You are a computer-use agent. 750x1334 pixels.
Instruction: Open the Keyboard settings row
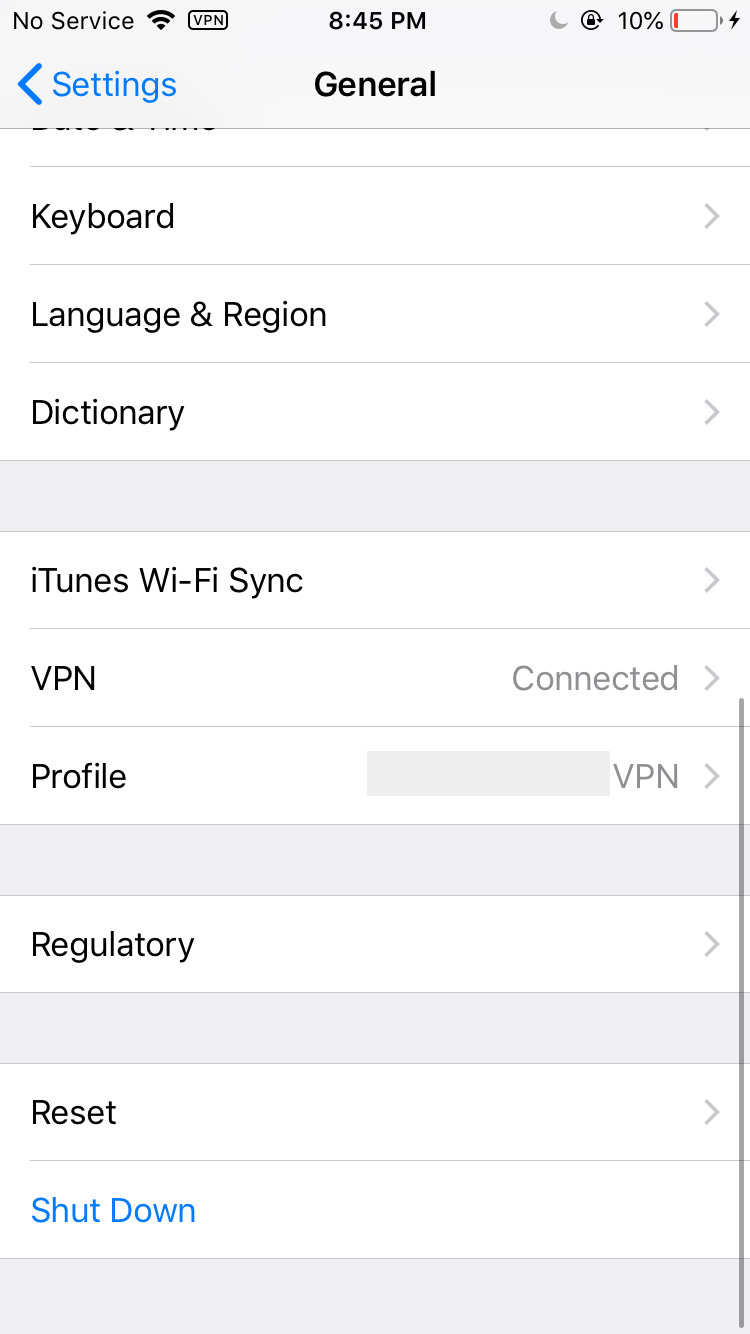coord(375,216)
